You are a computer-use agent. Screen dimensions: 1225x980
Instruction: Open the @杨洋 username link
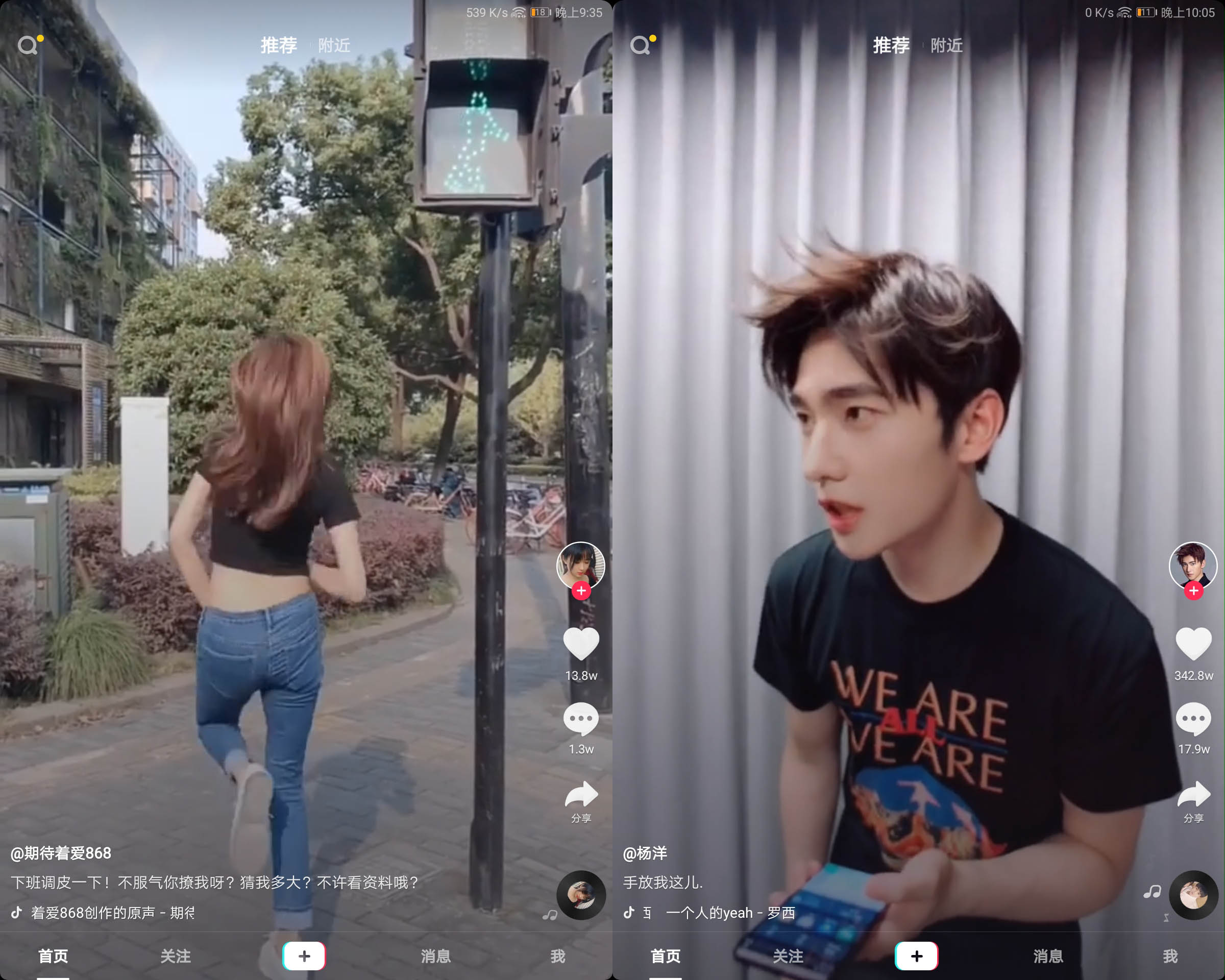coord(645,853)
